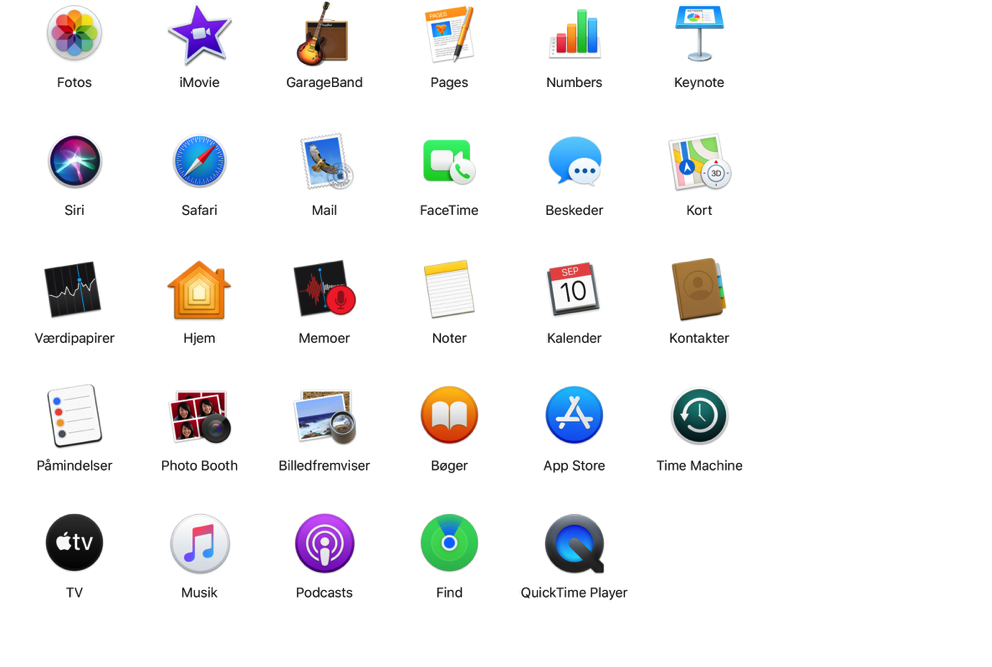Launch FaceTime

pyautogui.click(x=449, y=161)
